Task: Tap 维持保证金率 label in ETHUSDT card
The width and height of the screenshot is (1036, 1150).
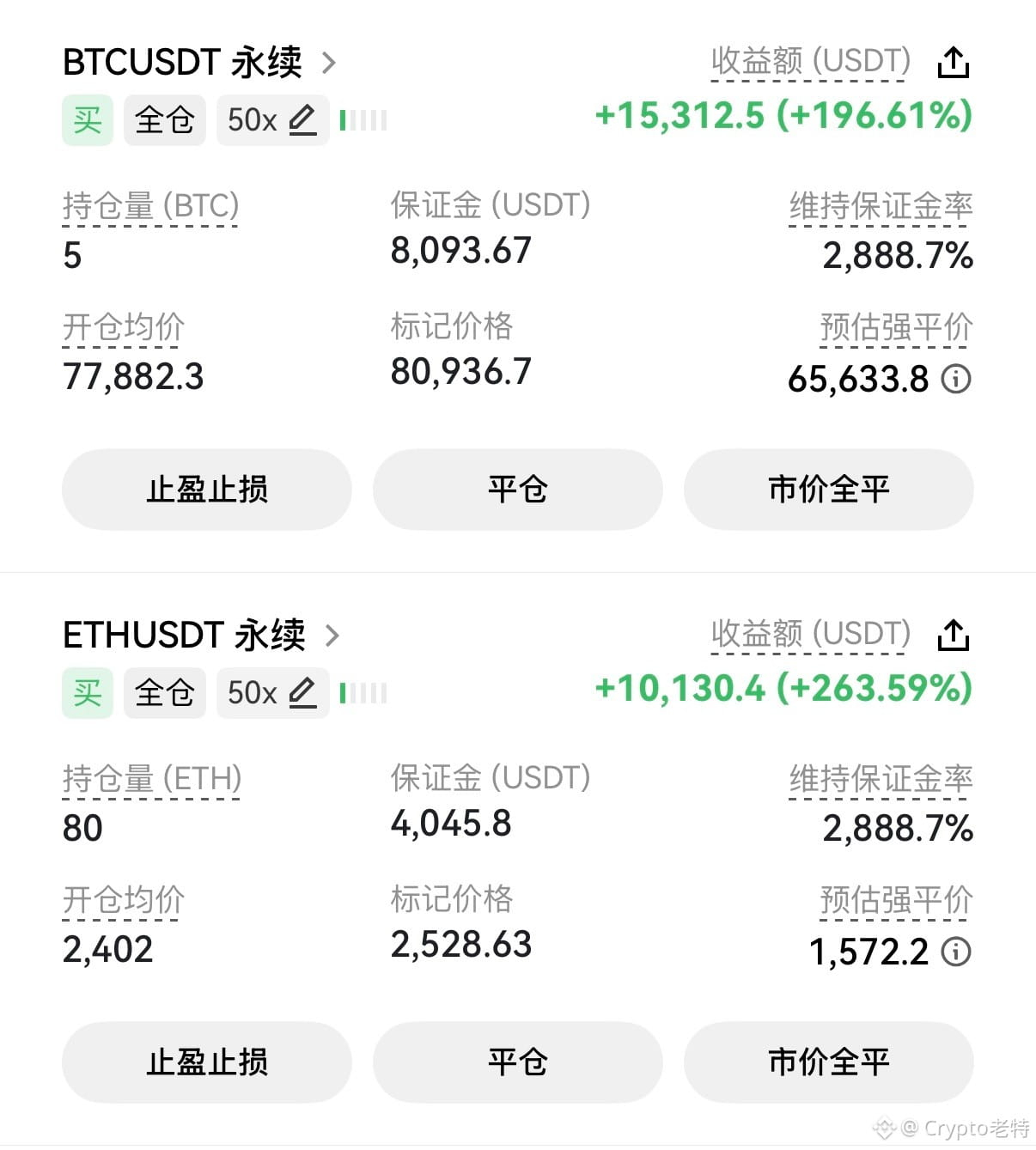Action: pos(881,779)
